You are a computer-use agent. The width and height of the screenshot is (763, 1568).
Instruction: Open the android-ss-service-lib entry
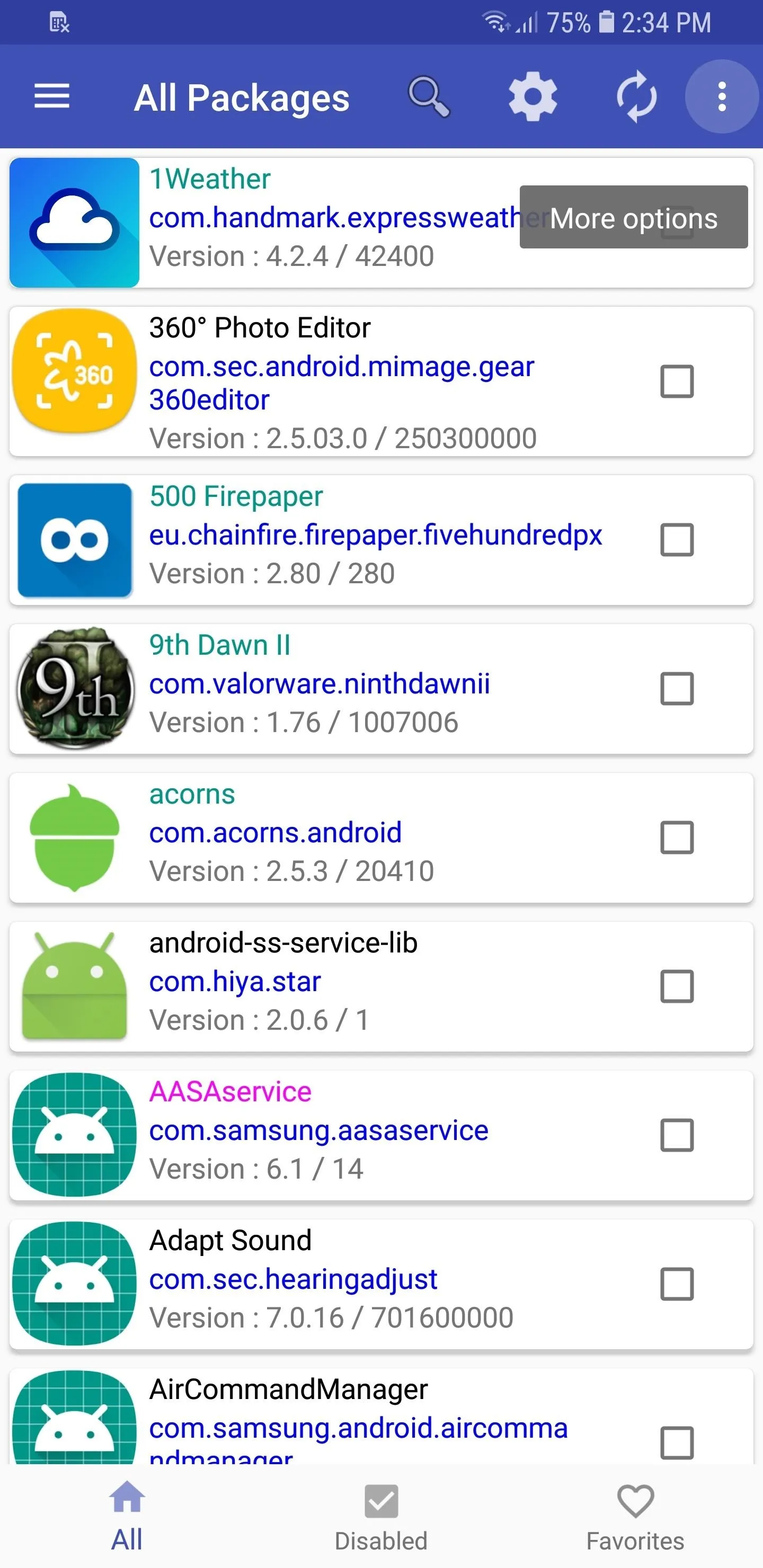pyautogui.click(x=381, y=987)
